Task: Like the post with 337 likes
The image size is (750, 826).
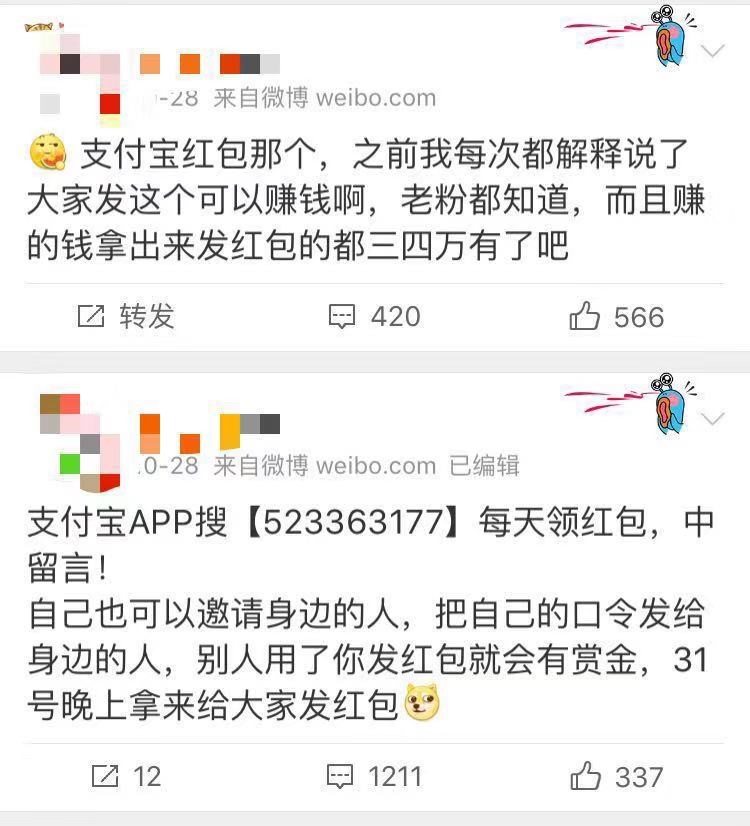Action: click(x=616, y=776)
